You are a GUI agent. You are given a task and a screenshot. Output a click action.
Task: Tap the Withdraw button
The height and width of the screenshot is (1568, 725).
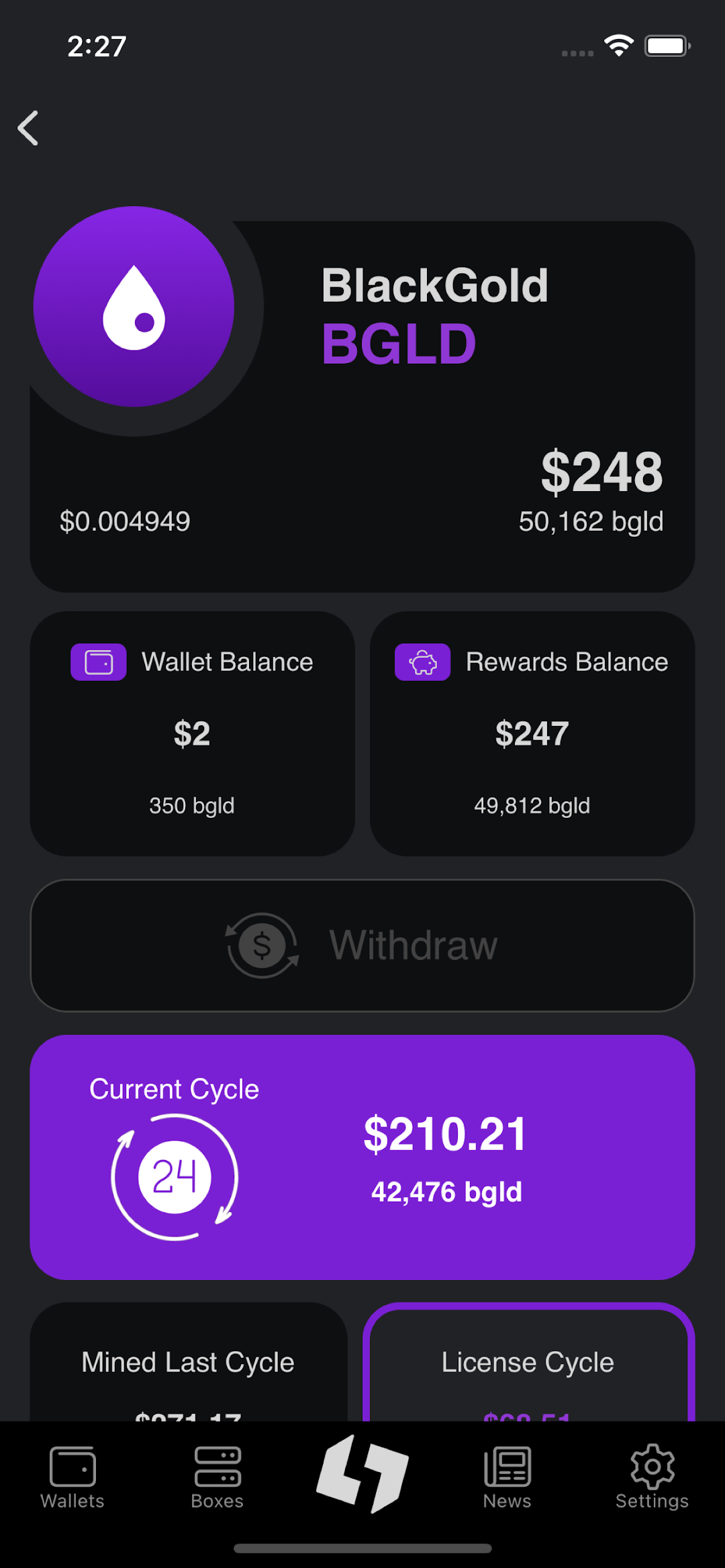pos(362,945)
